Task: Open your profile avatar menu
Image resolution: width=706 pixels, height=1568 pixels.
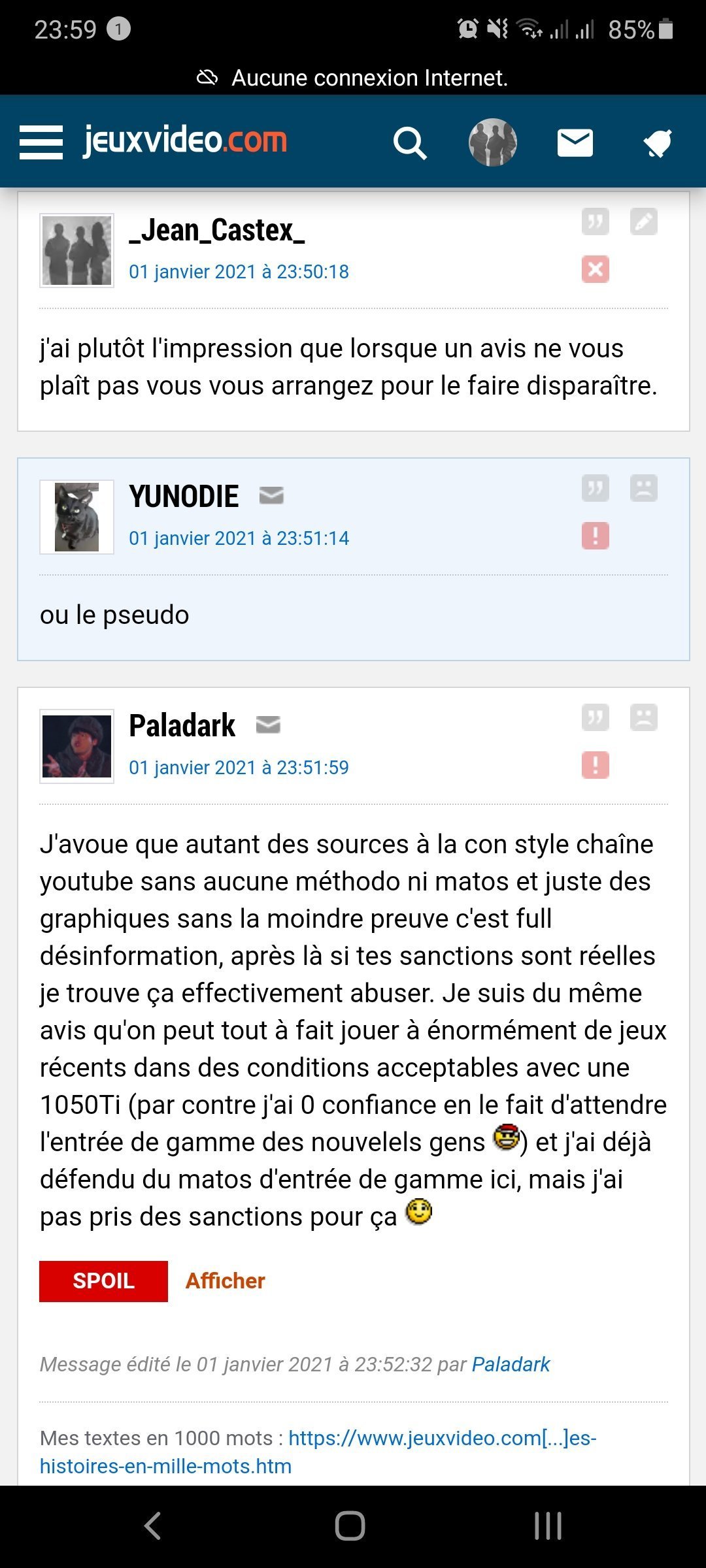Action: pyautogui.click(x=493, y=142)
